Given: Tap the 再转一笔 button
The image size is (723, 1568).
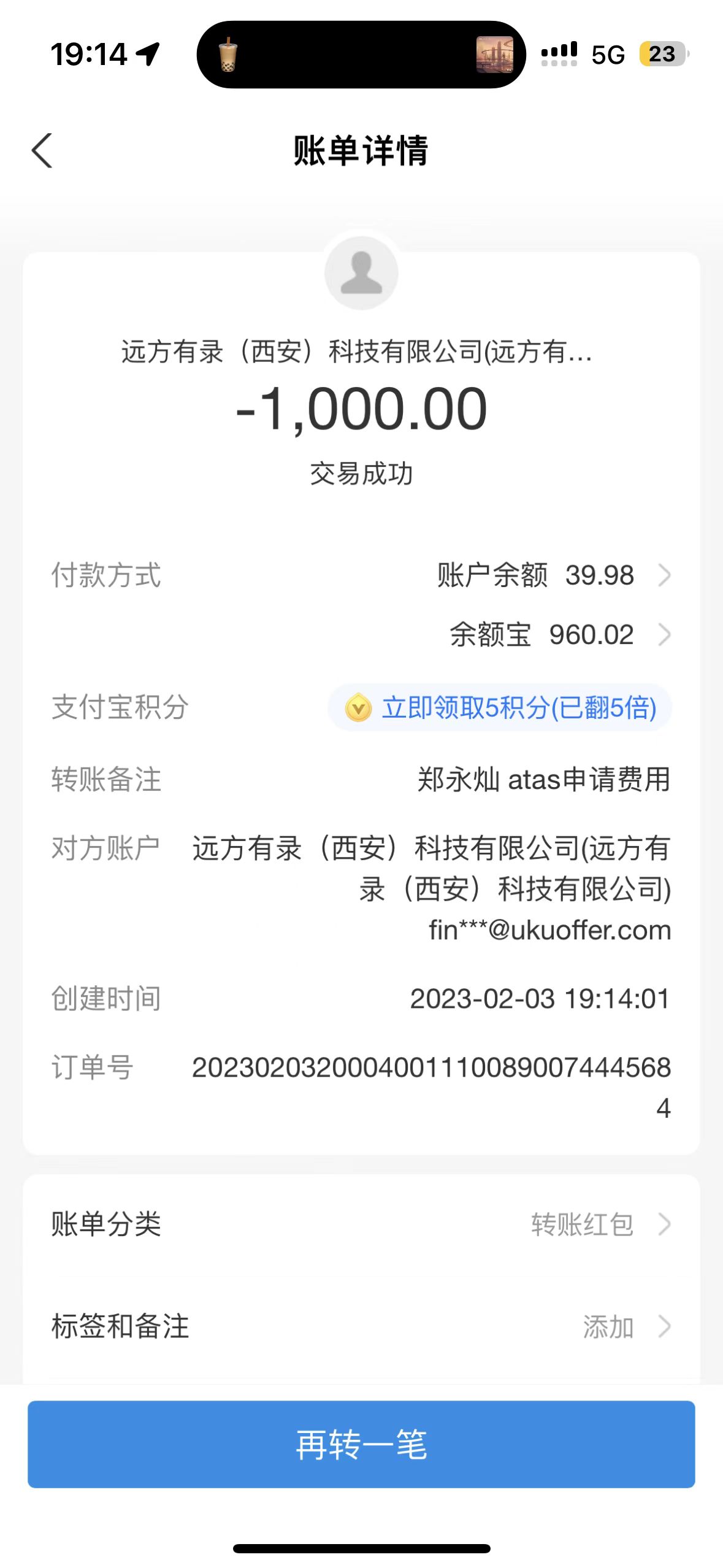Looking at the screenshot, I should point(361,1444).
